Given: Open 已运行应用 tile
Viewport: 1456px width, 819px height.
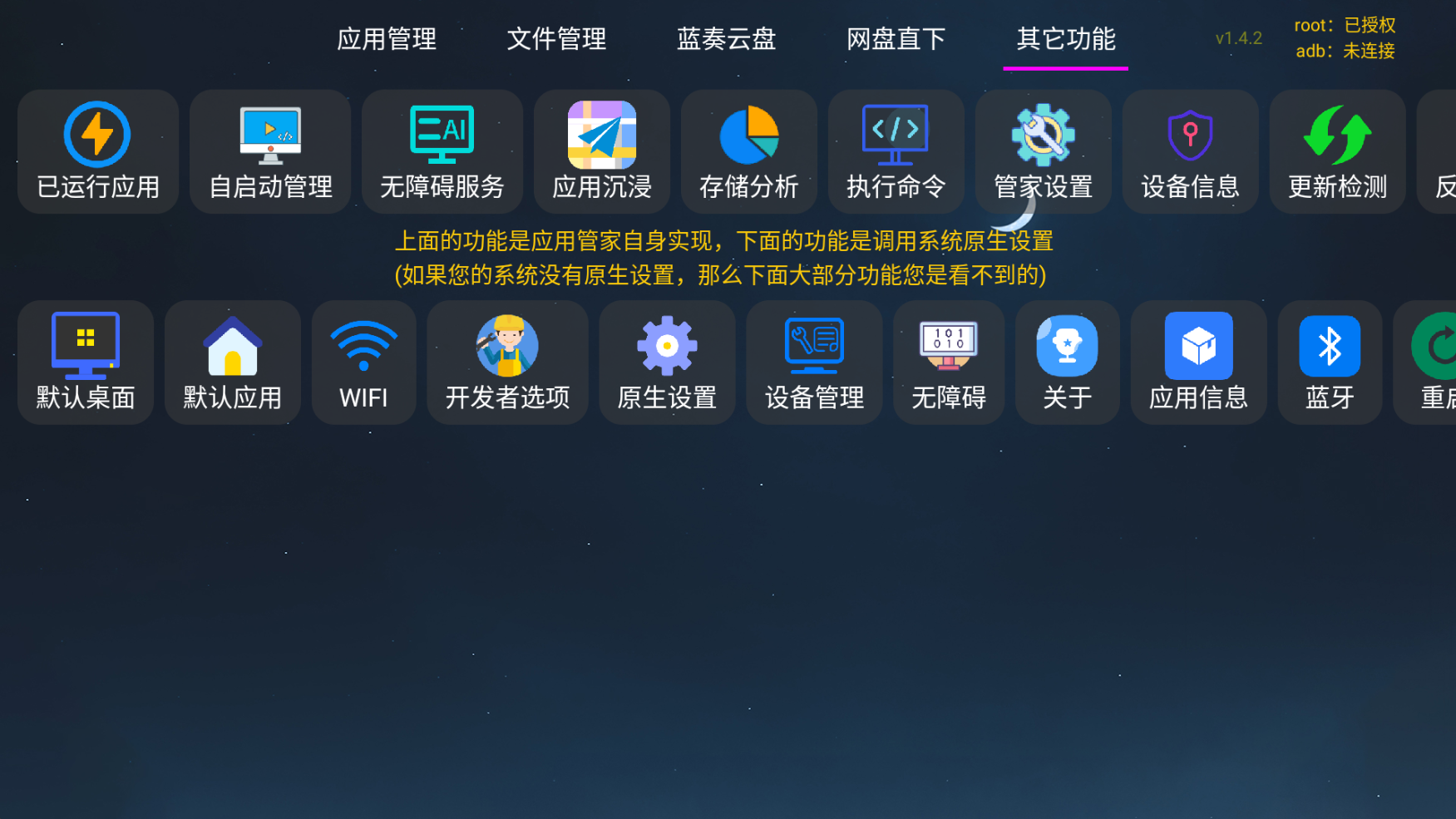Looking at the screenshot, I should click(x=98, y=151).
